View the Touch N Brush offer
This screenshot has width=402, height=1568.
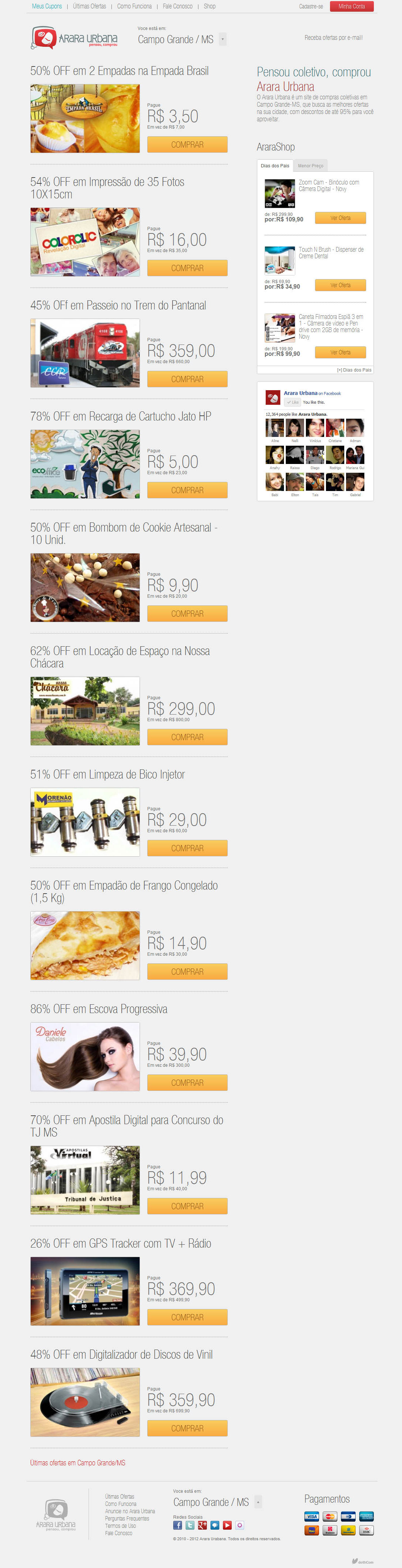340,285
